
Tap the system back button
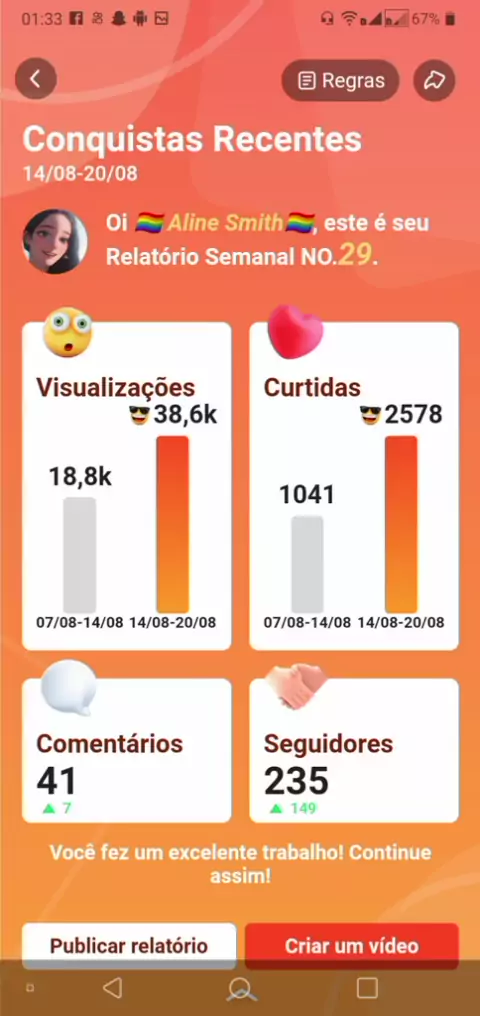click(x=112, y=987)
